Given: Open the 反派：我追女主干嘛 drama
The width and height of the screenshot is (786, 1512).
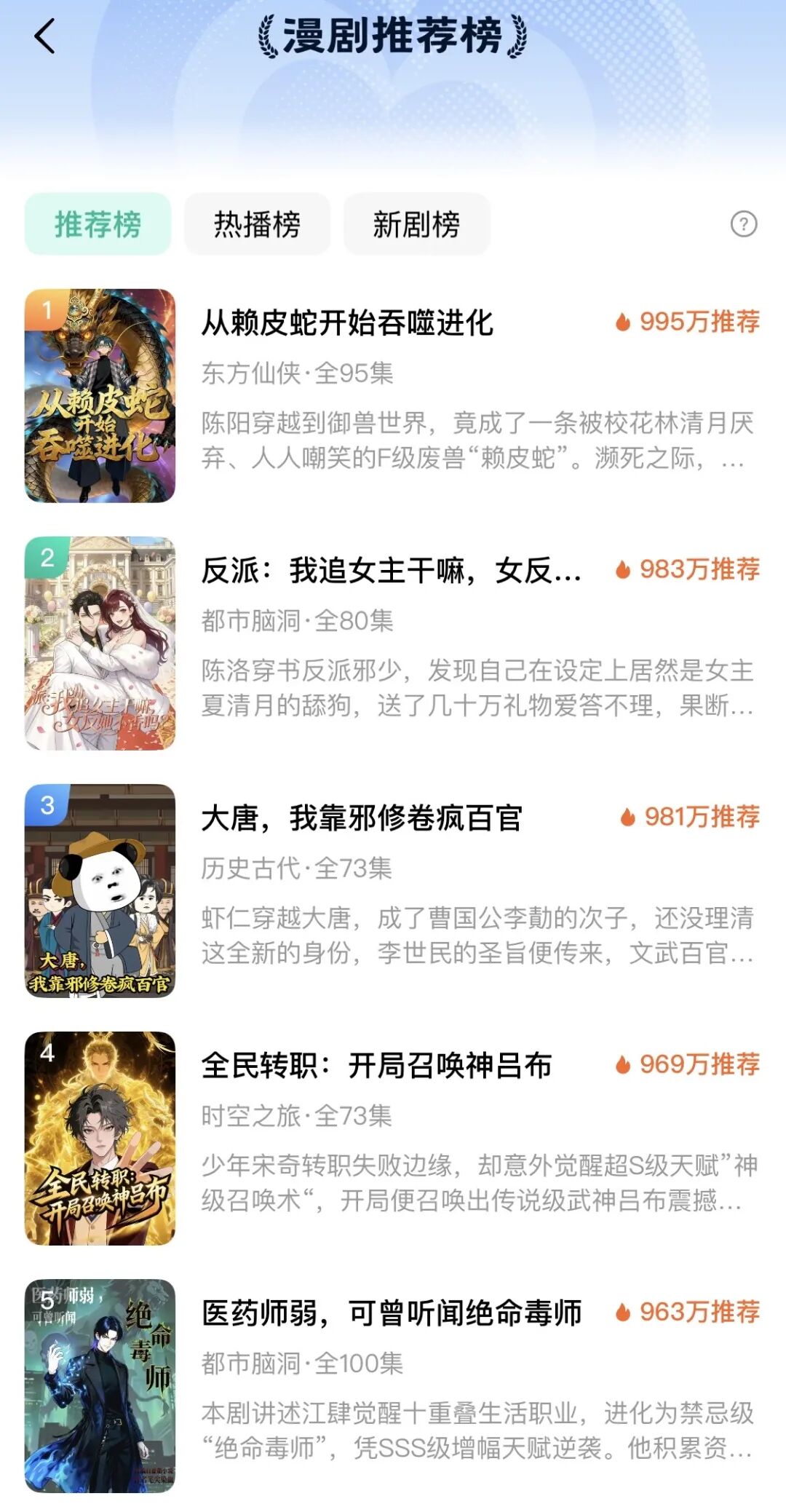Looking at the screenshot, I should [x=391, y=571].
